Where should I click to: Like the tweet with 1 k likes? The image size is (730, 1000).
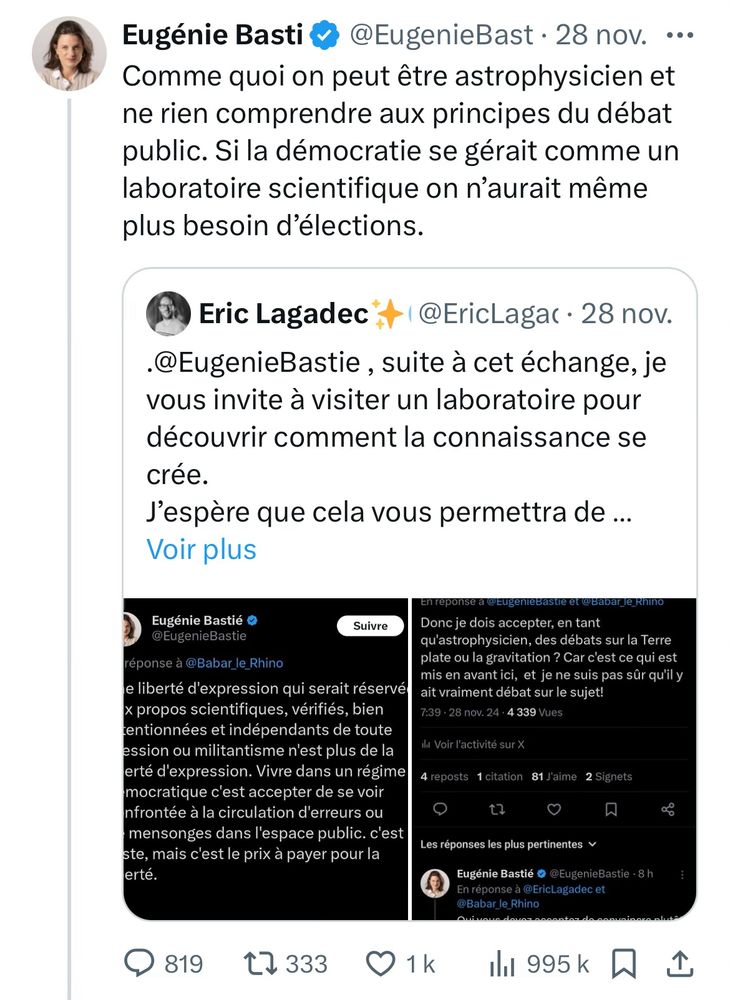[x=381, y=963]
